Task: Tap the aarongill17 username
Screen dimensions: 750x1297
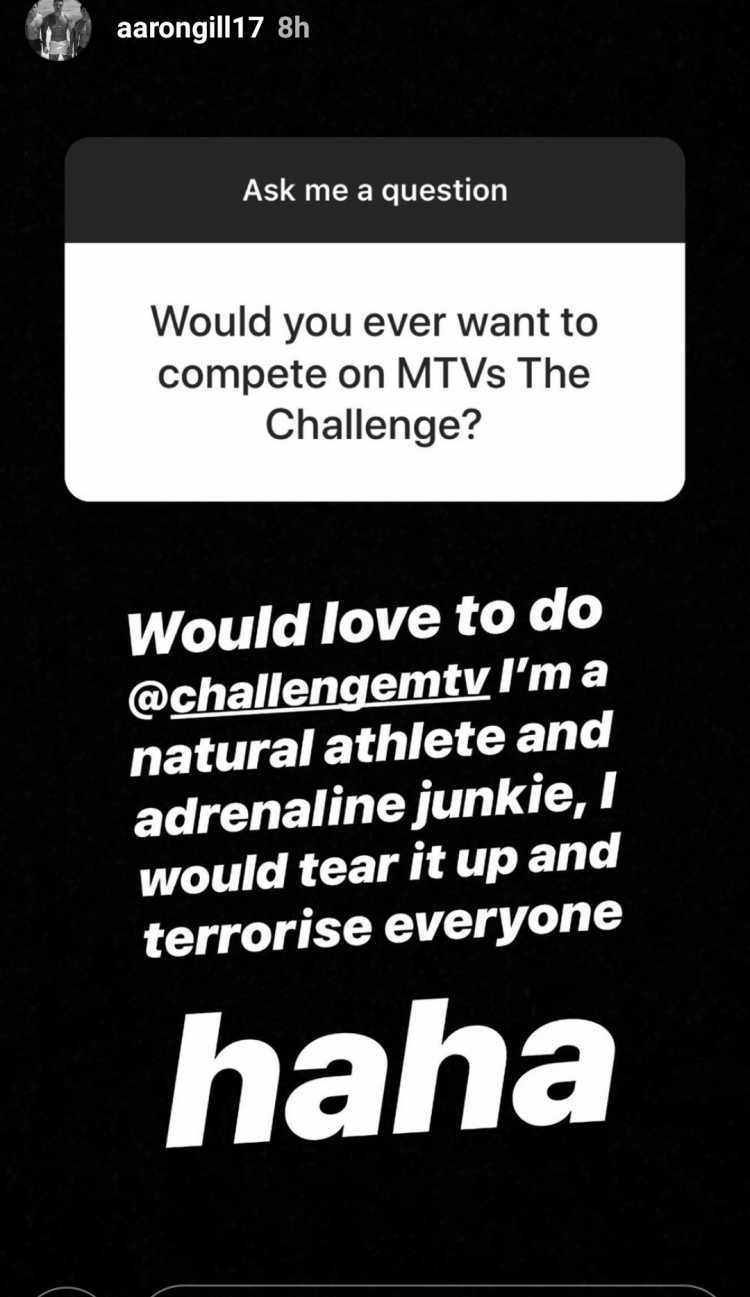Action: tap(190, 27)
